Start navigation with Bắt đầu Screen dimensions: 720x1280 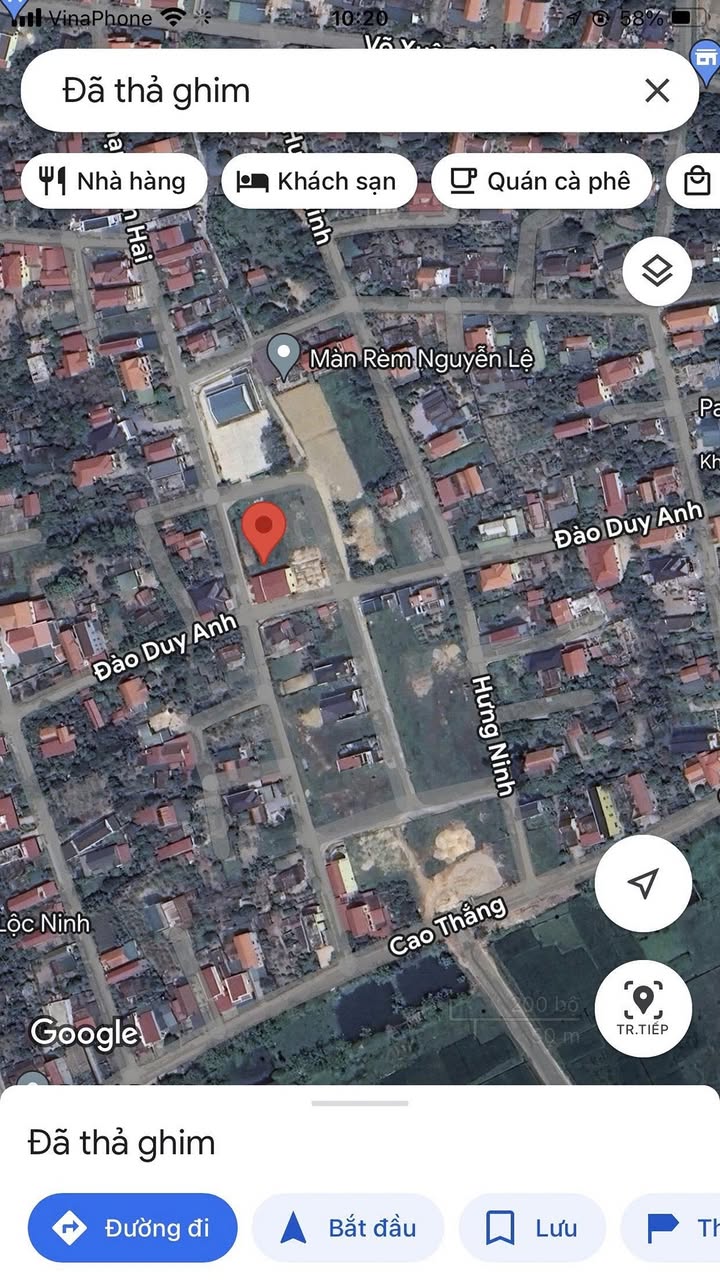click(348, 1227)
